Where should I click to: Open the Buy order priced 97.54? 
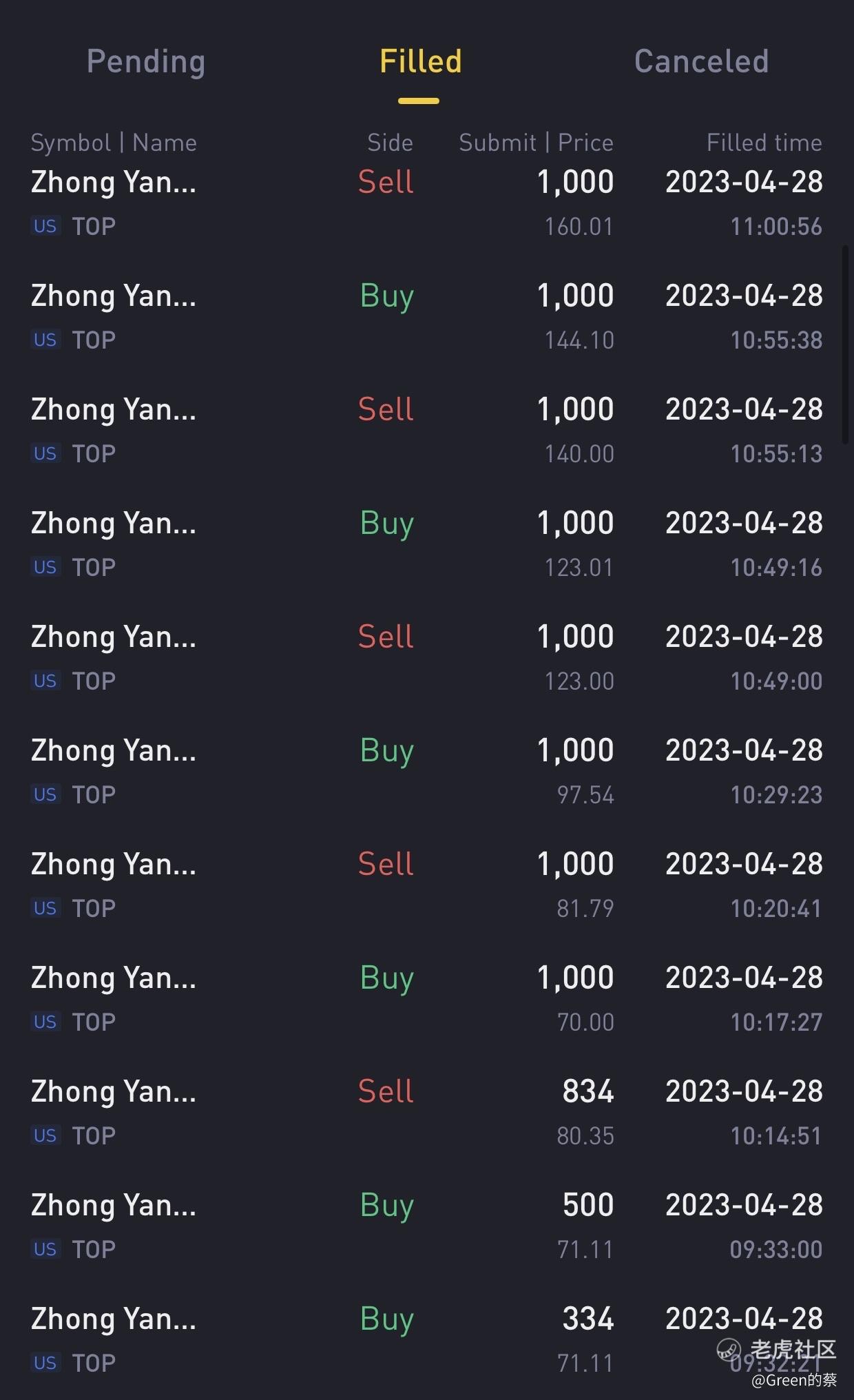pyautogui.click(x=427, y=772)
